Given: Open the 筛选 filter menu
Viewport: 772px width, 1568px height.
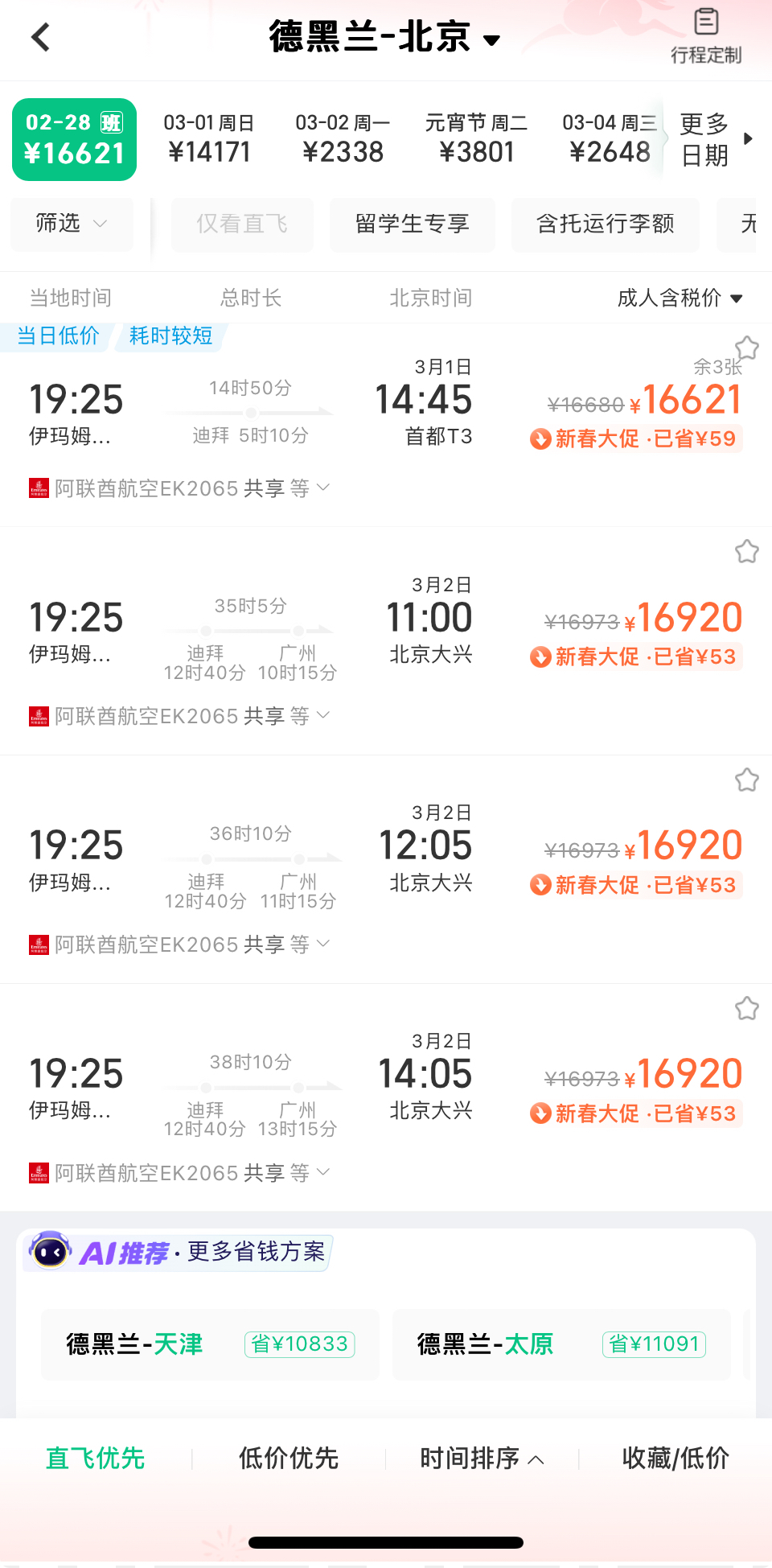Looking at the screenshot, I should [71, 224].
